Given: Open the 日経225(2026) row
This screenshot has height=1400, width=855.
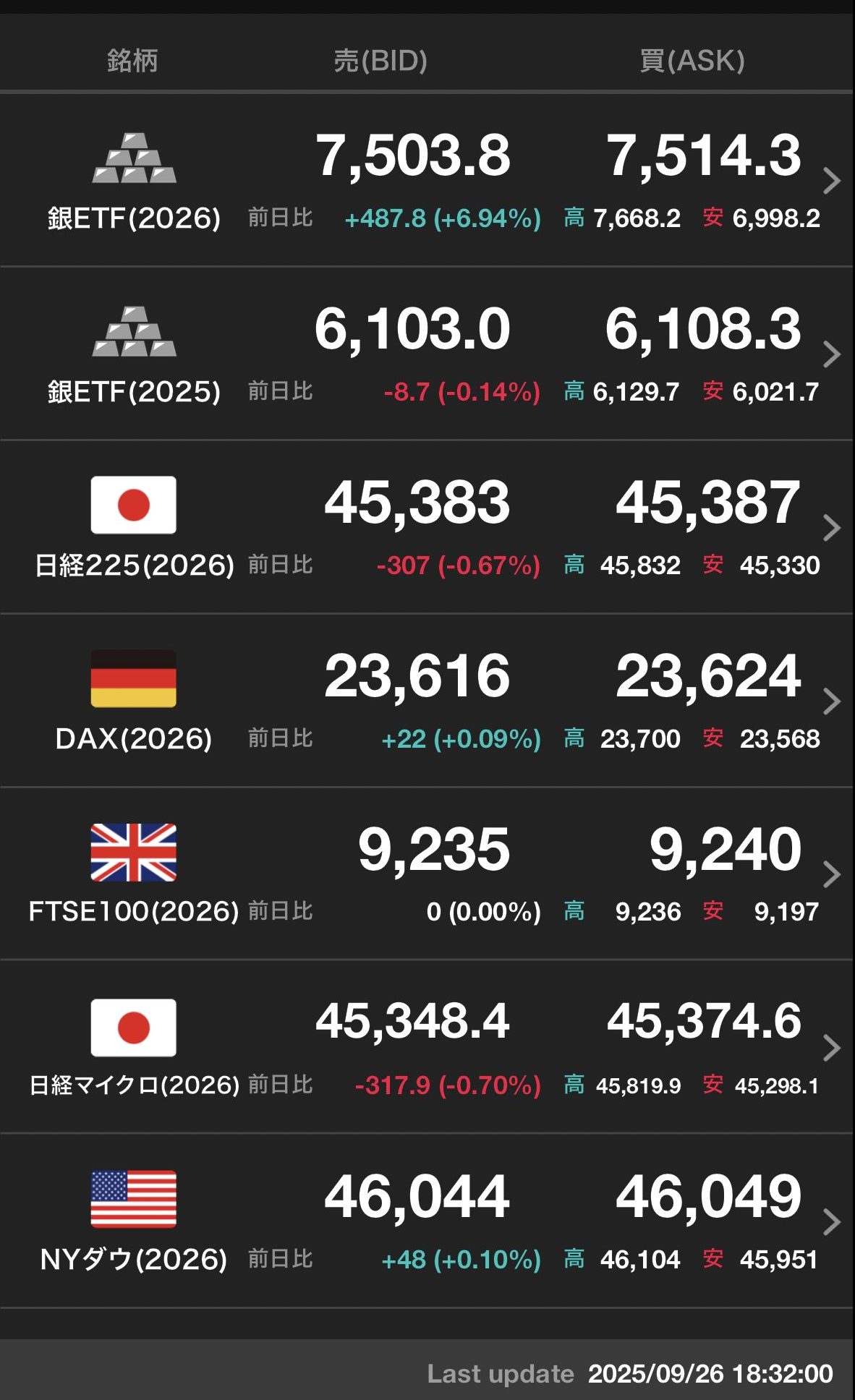Looking at the screenshot, I should [x=427, y=527].
